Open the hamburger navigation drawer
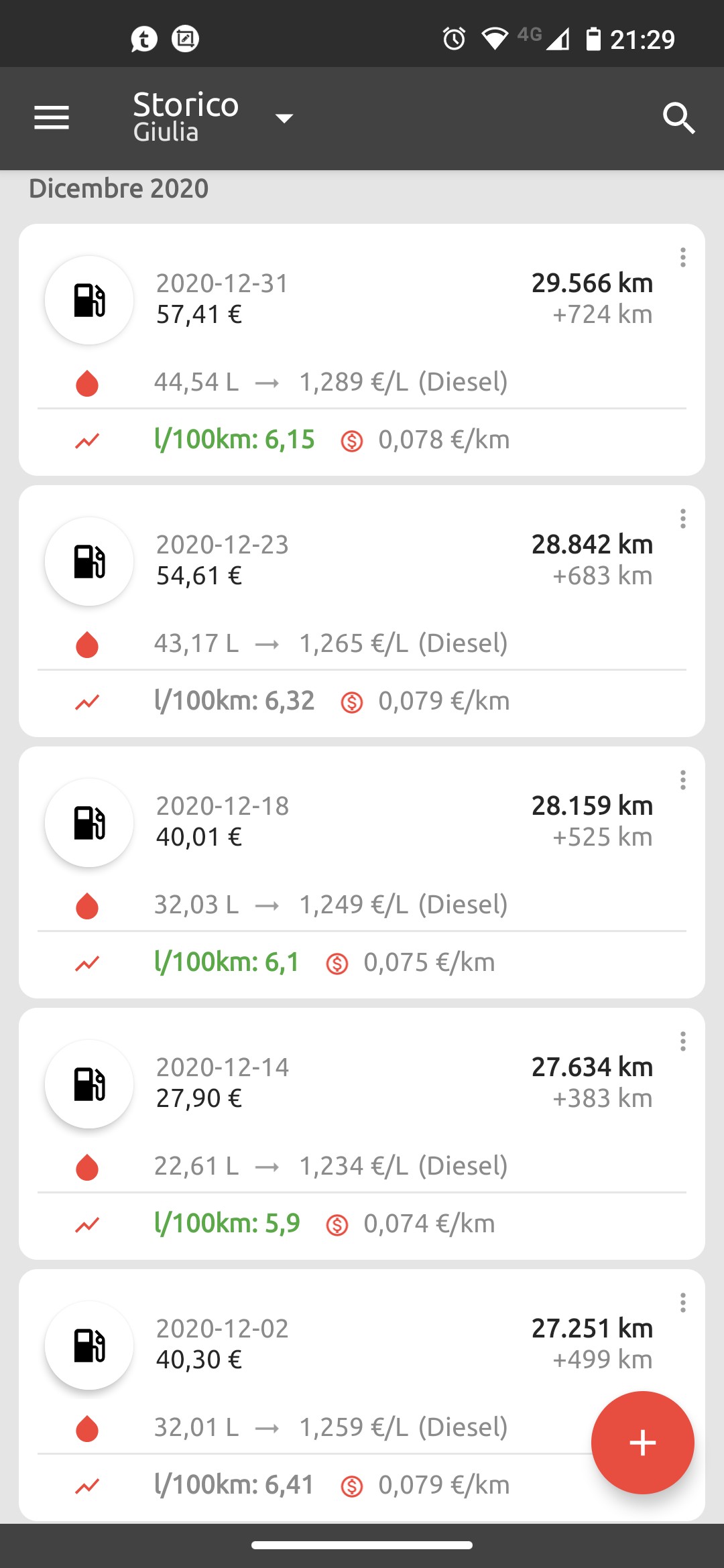Viewport: 724px width, 1568px height. [x=52, y=118]
